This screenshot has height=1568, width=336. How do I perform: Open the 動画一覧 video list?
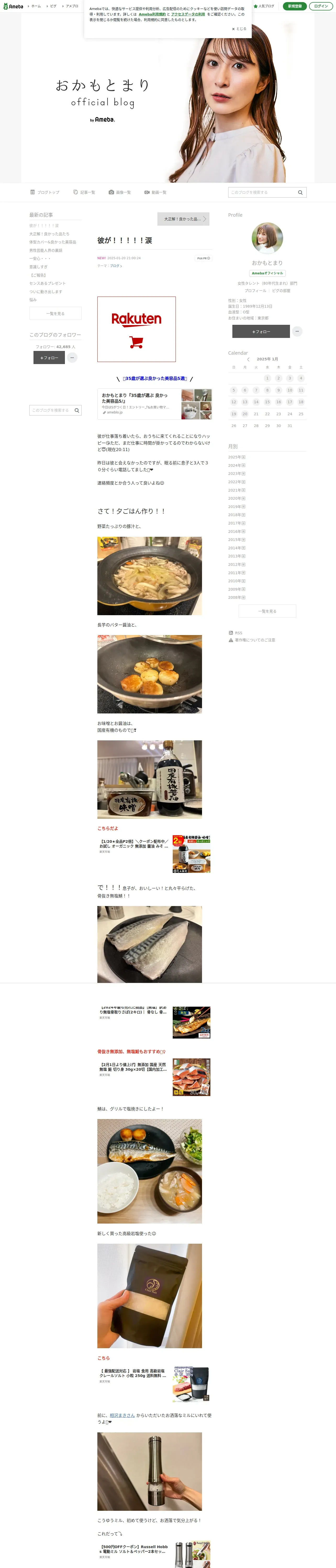(155, 192)
